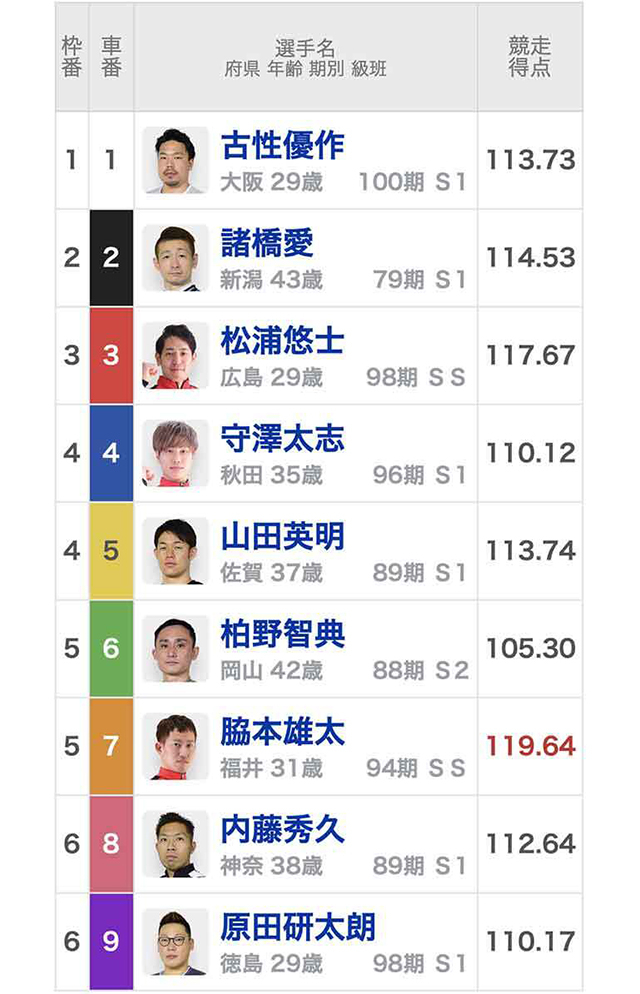This screenshot has width=640, height=994.
Task: Open racer profile for 脇本雄太
Action: tap(282, 732)
